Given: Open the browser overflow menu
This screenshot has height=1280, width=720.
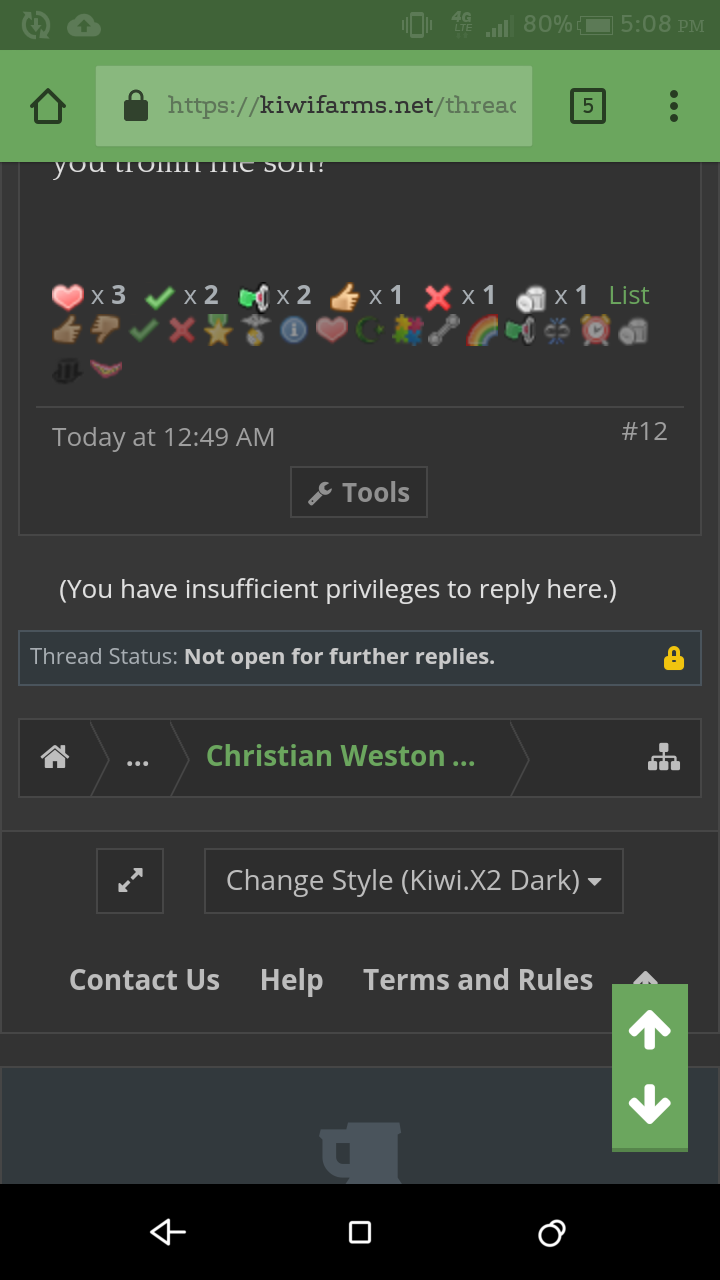Looking at the screenshot, I should 673,106.
